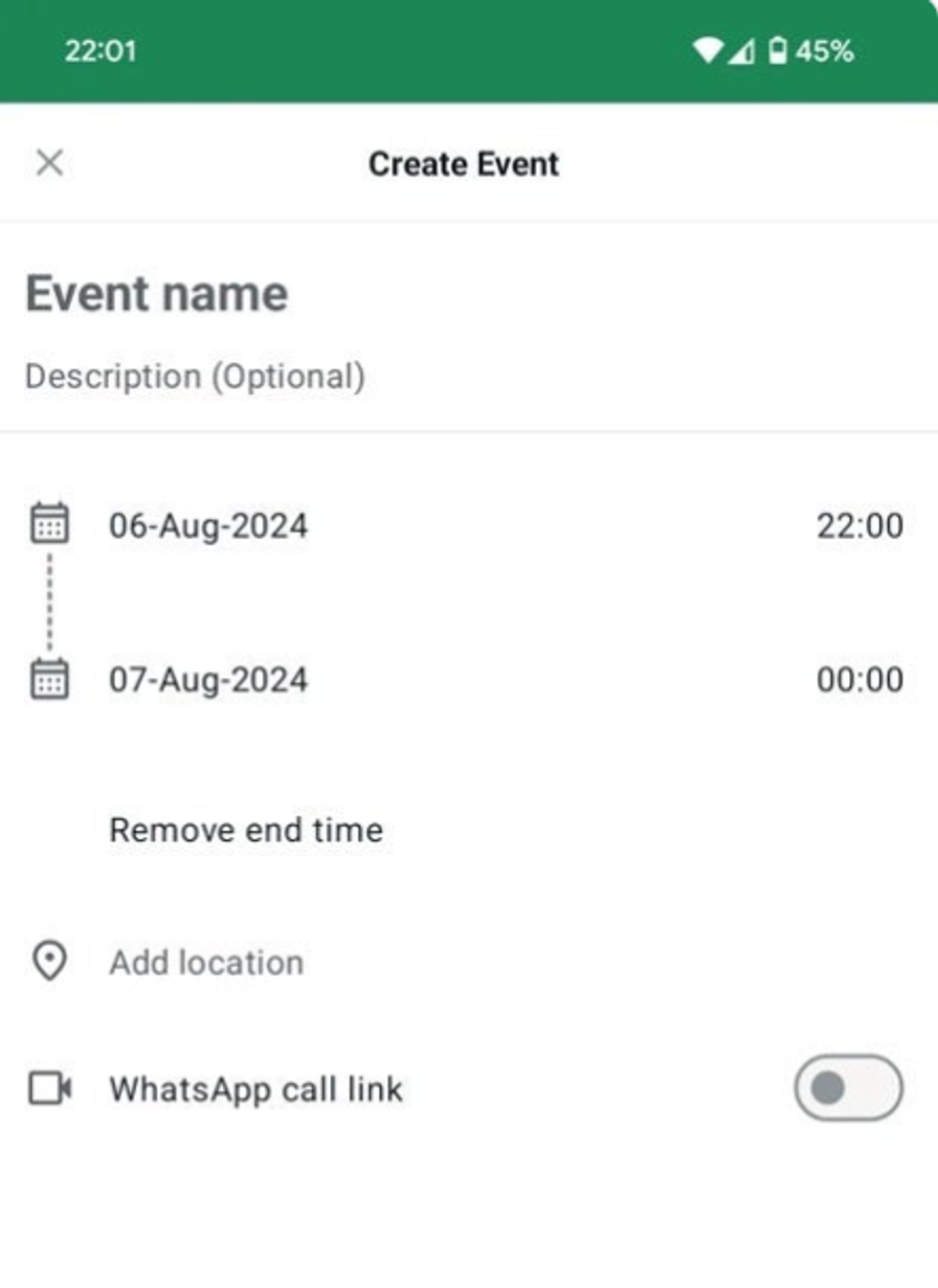This screenshot has width=938, height=1288.
Task: Remove end time from the event
Action: (x=246, y=830)
